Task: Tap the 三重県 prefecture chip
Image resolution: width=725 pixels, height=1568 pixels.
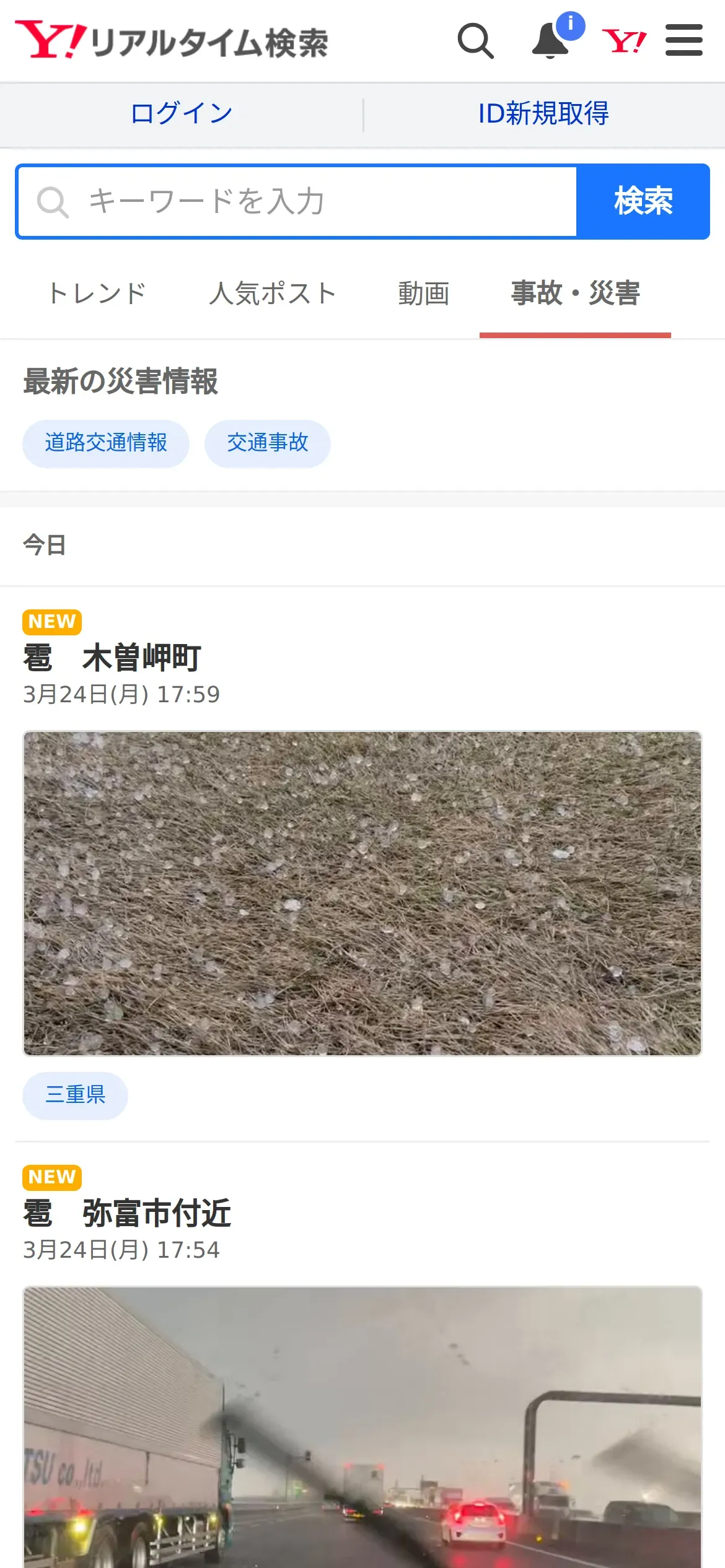Action: (x=76, y=1095)
